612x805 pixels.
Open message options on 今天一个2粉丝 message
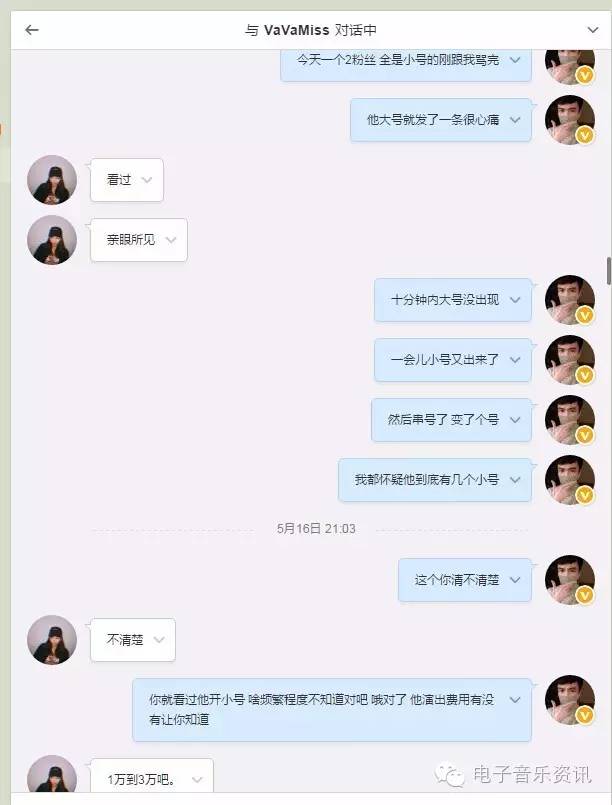[x=515, y=60]
